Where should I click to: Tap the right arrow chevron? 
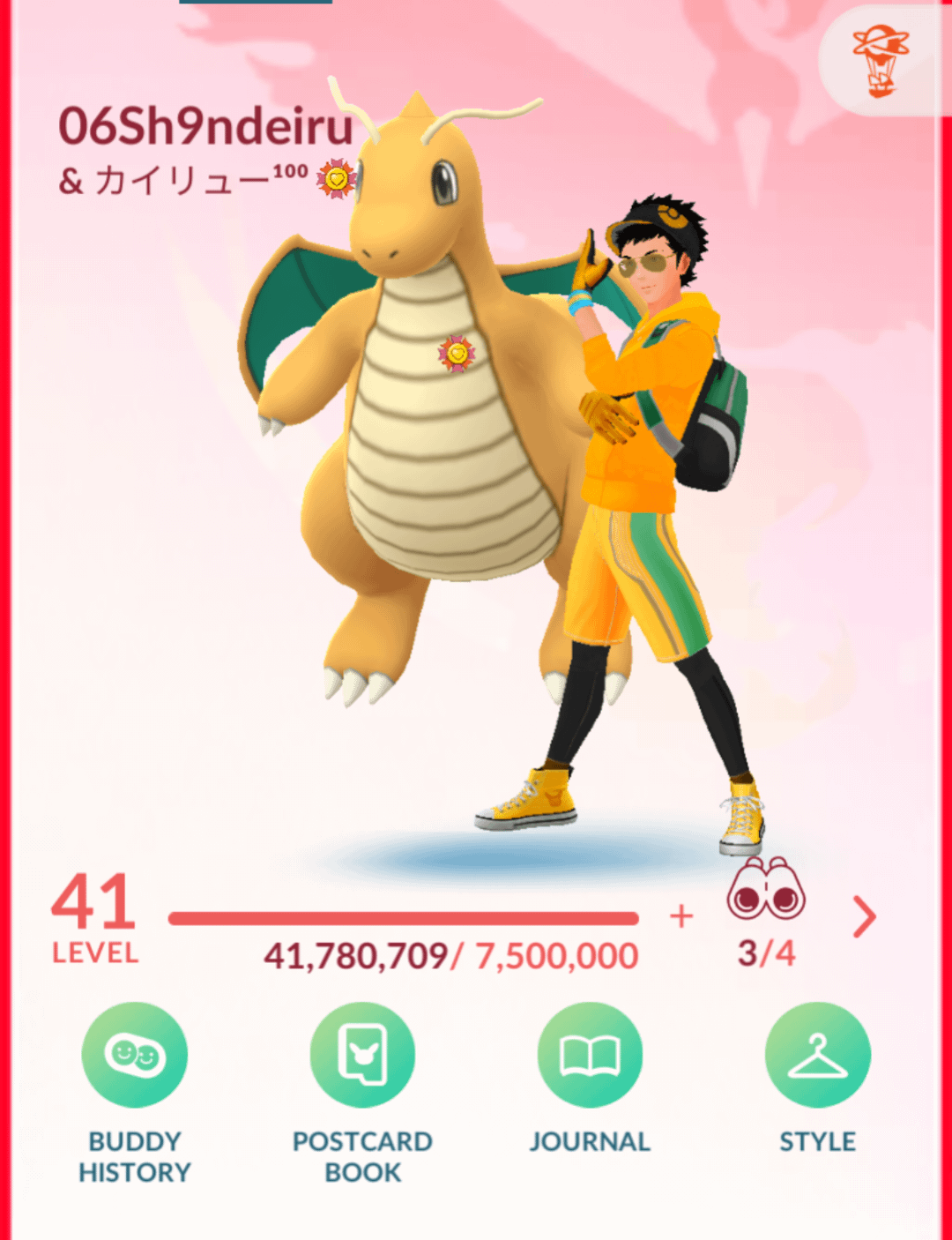coord(865,917)
